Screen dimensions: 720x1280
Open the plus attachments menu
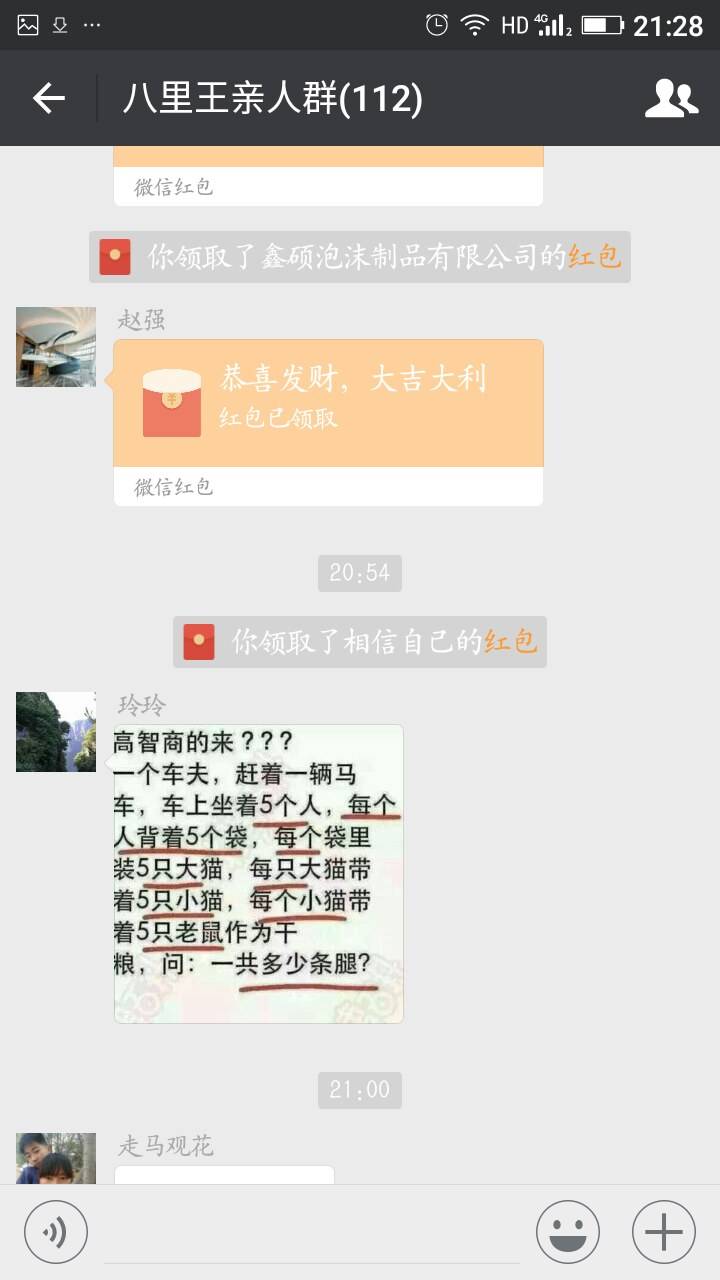coord(663,1232)
